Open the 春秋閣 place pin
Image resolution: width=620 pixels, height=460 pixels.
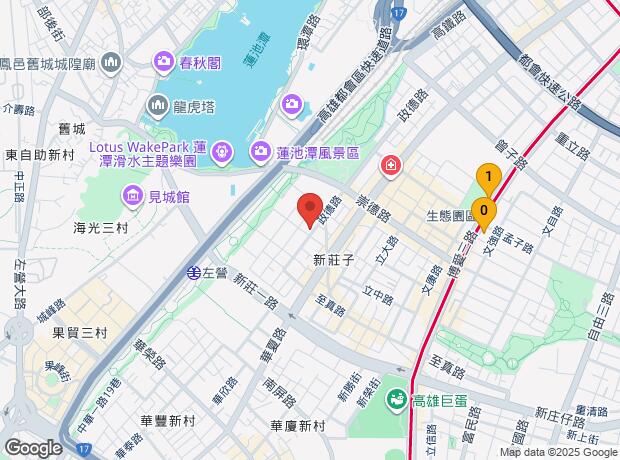point(164,64)
